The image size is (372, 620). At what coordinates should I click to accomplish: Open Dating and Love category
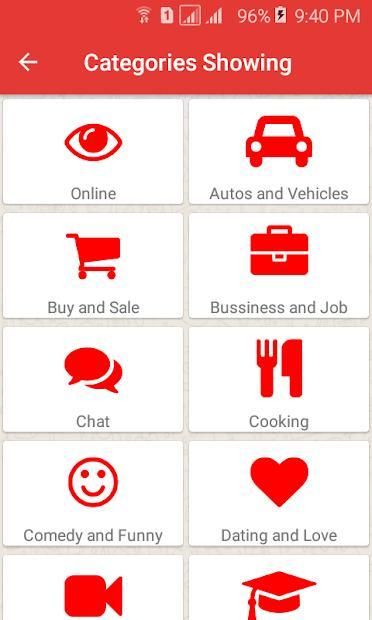click(x=279, y=493)
